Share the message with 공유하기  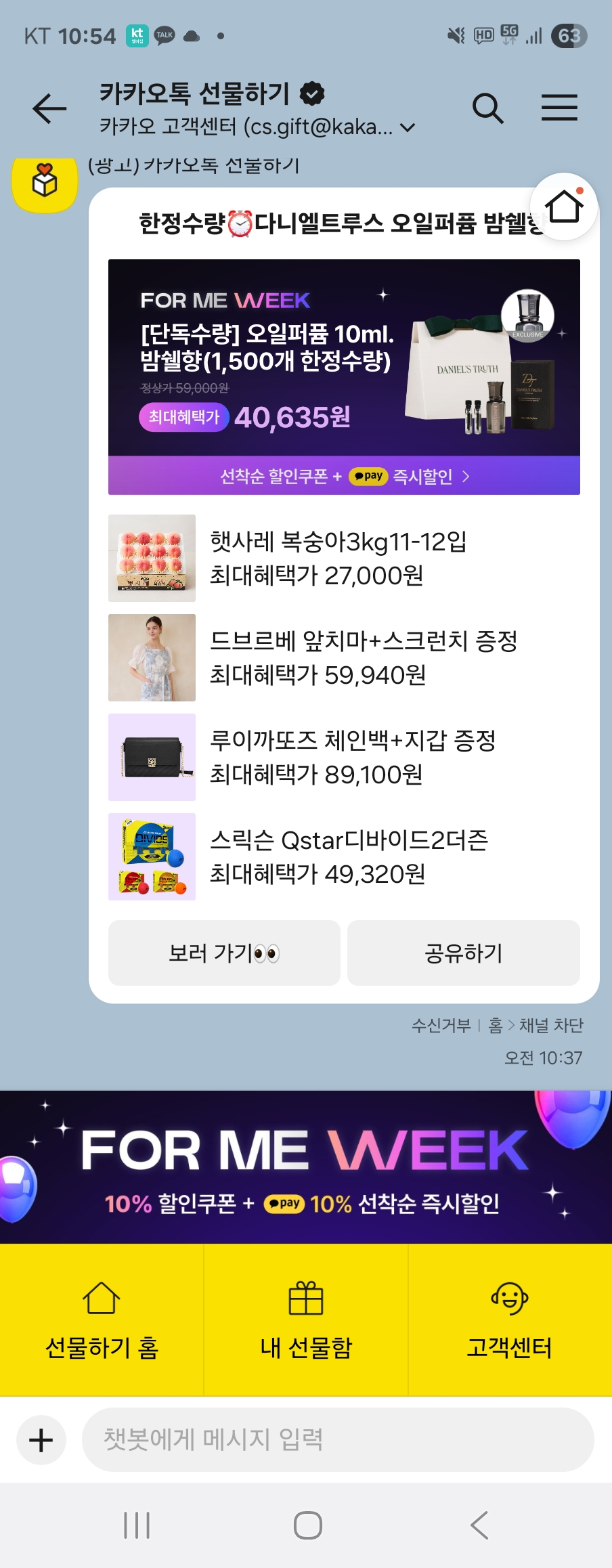point(463,953)
